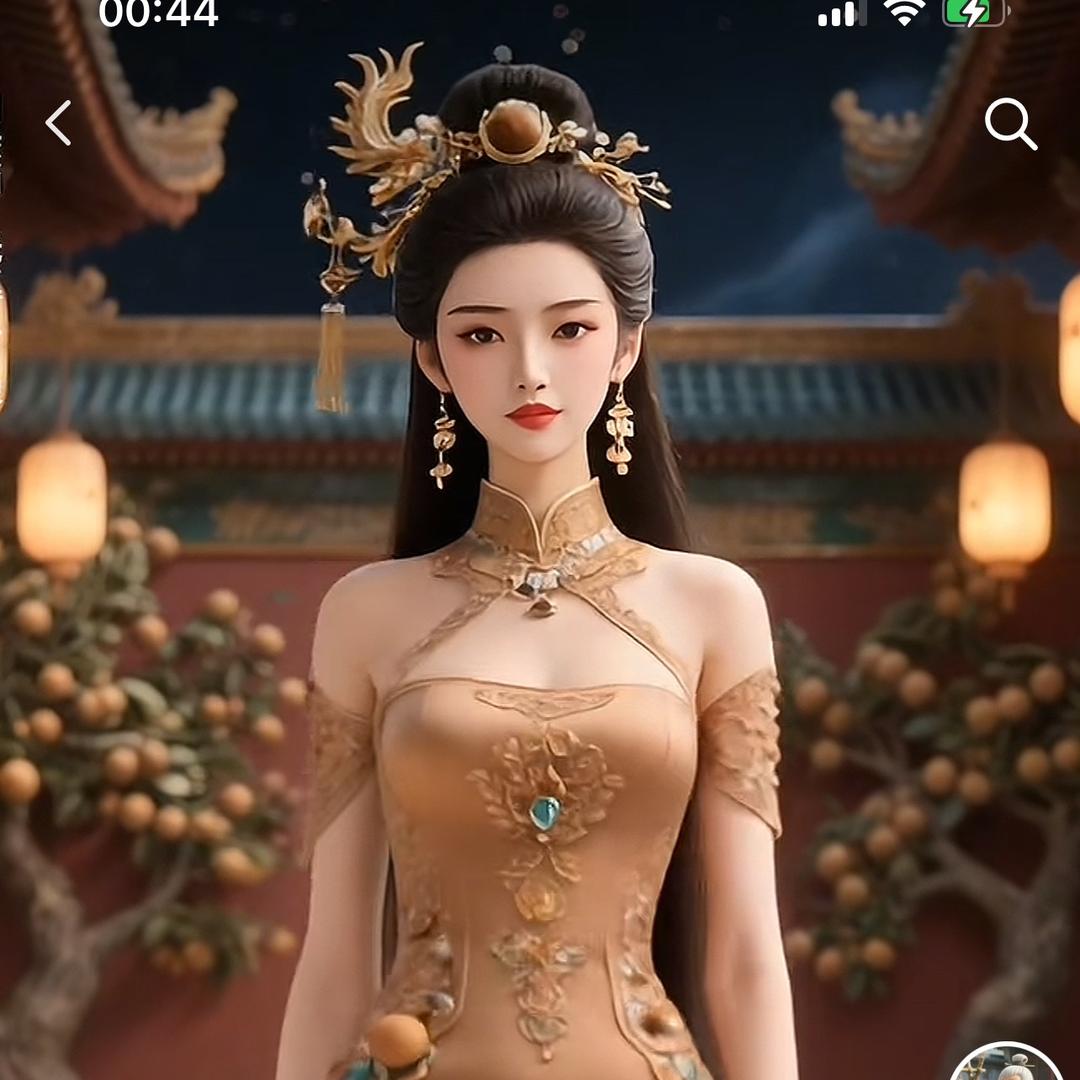Go back using the arrow
Image resolution: width=1080 pixels, height=1080 pixels.
[59, 123]
